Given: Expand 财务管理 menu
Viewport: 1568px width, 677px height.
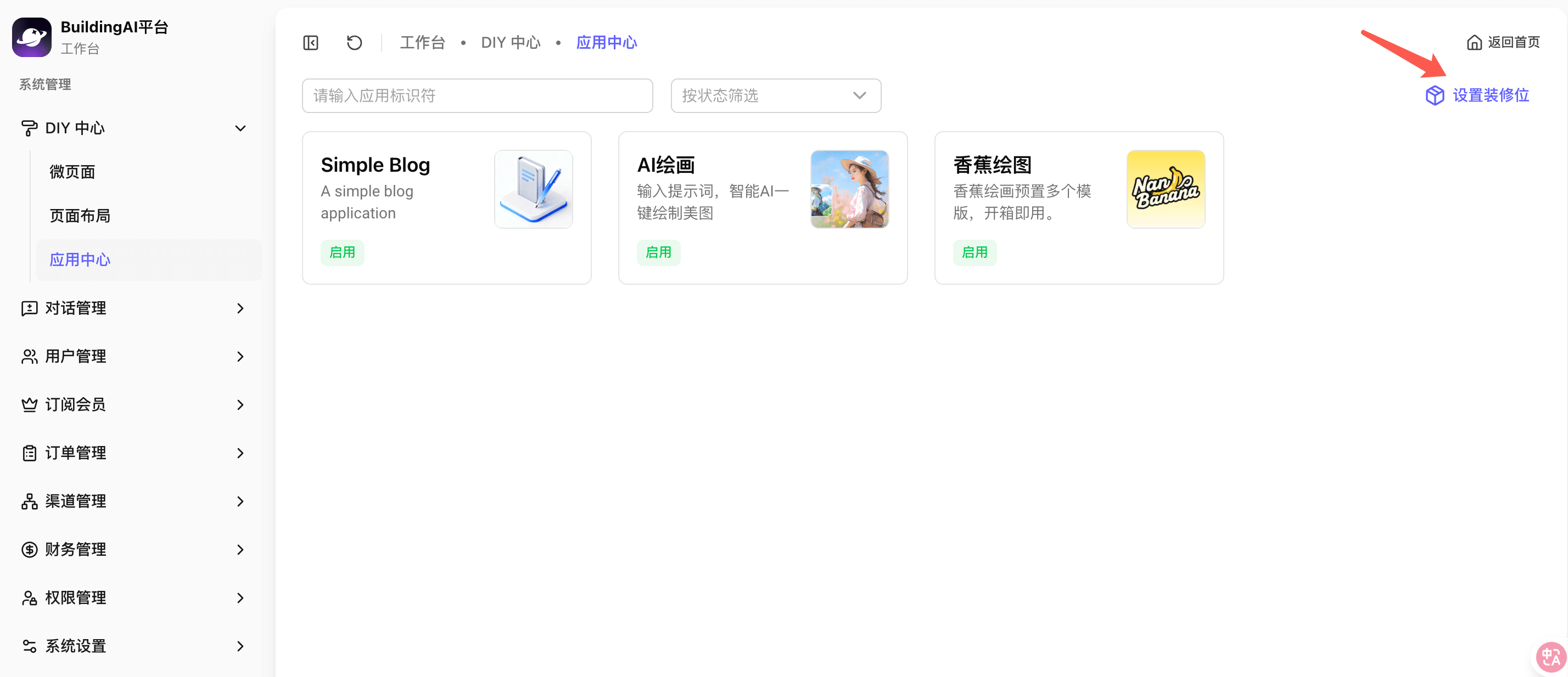Looking at the screenshot, I should pyautogui.click(x=133, y=550).
